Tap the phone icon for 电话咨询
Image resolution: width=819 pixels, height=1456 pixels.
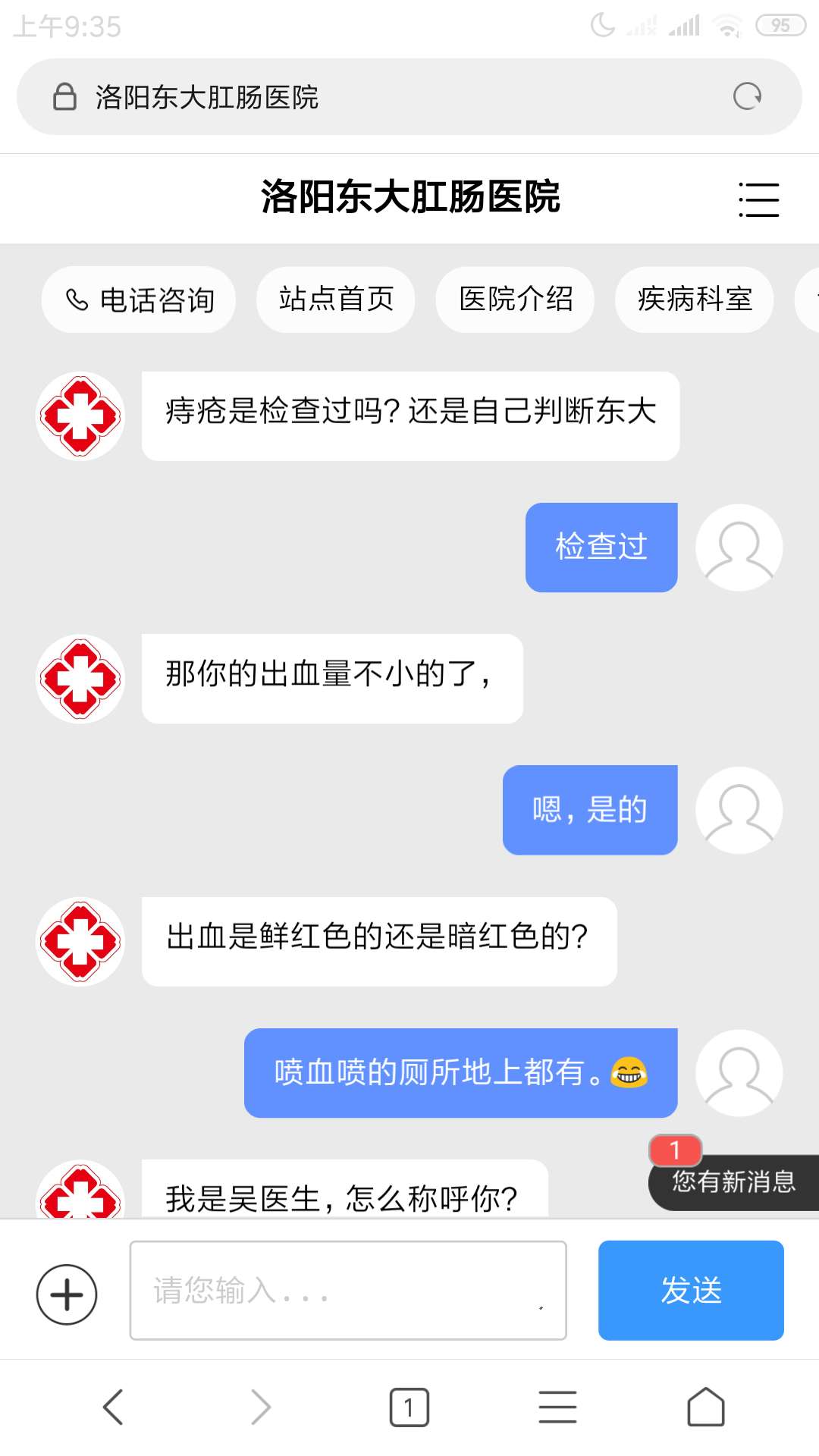pos(77,300)
